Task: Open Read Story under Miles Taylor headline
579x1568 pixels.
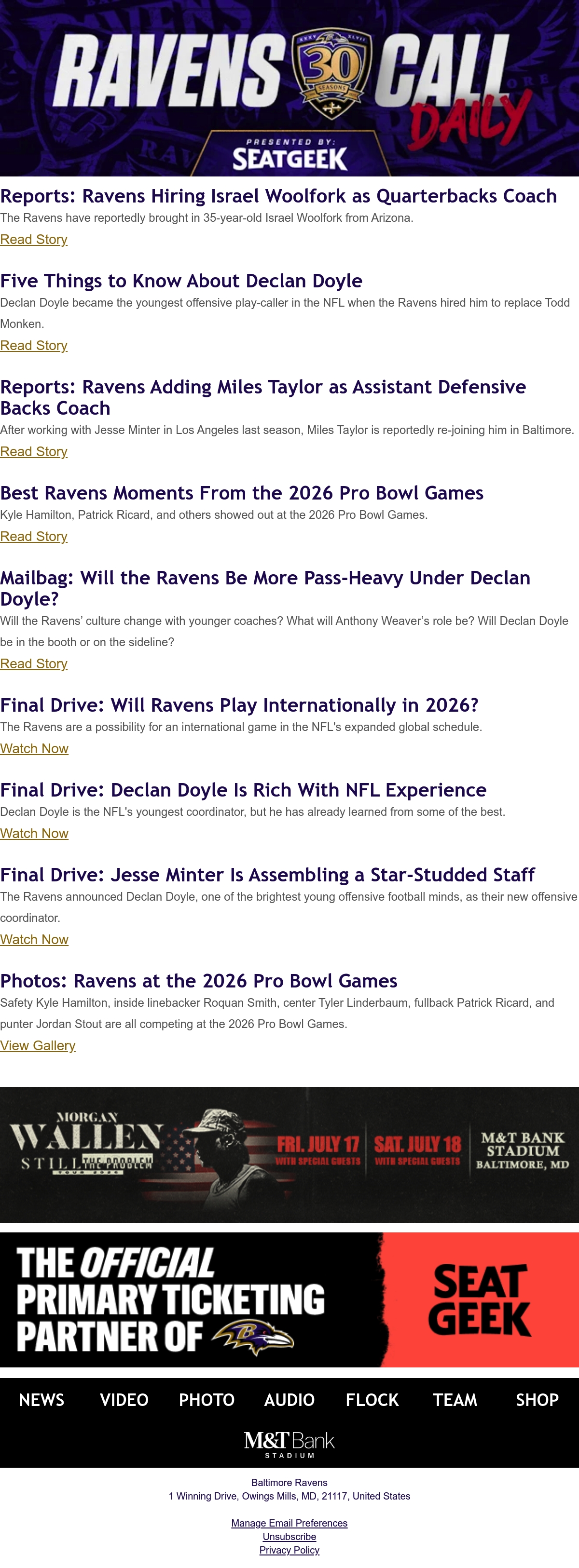Action: pos(33,451)
